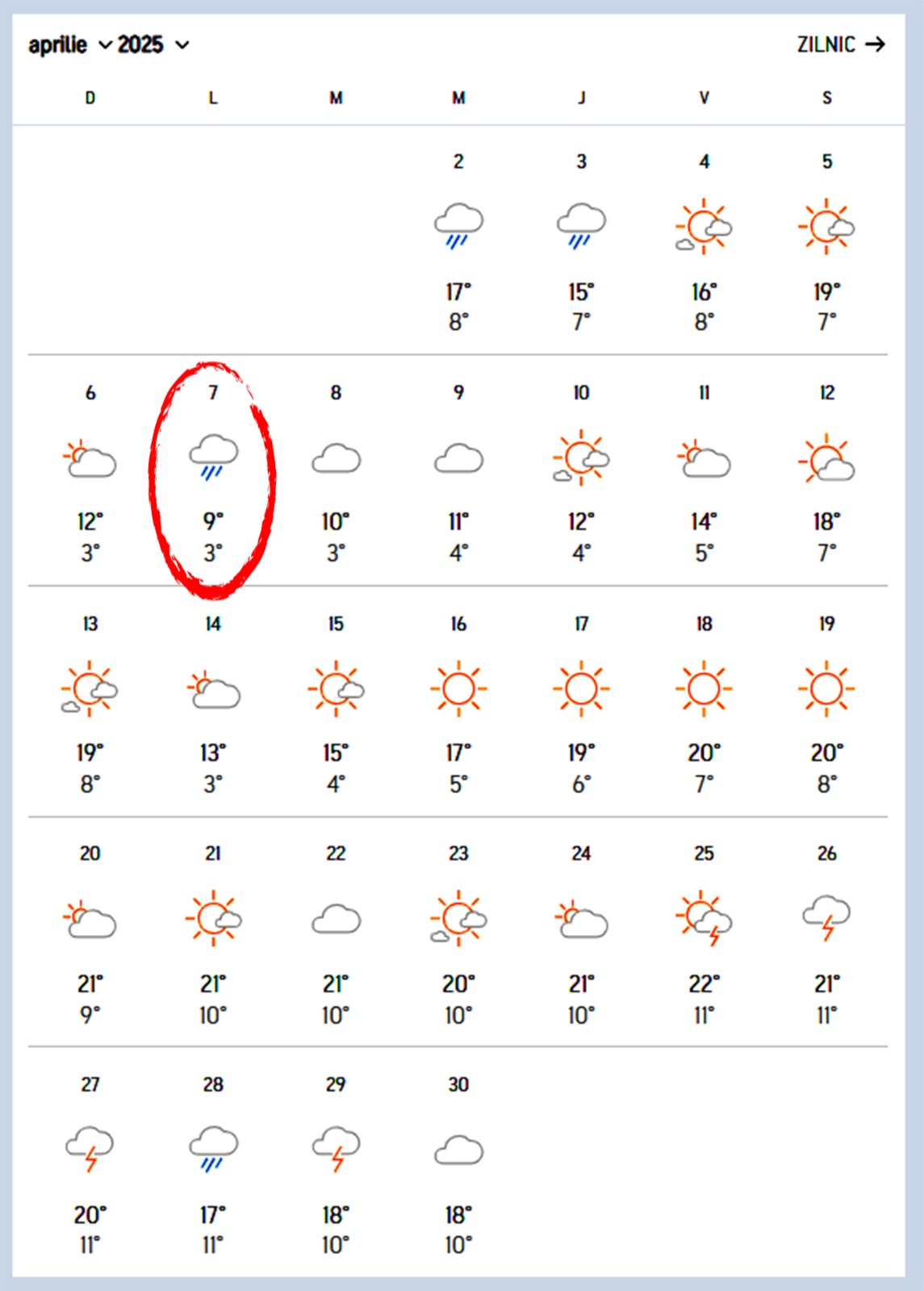This screenshot has height=1291, width=924.
Task: Open the forecast for day 20
Action: click(x=90, y=932)
